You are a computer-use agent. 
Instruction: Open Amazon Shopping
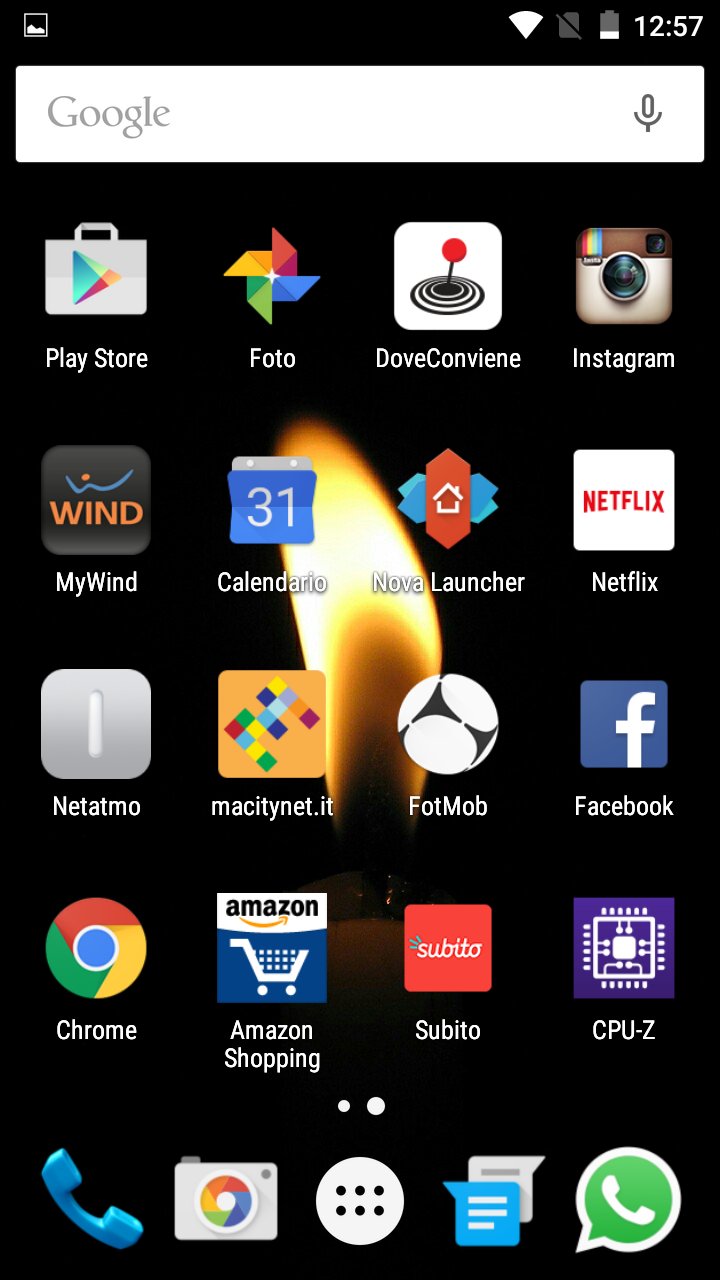(x=272, y=948)
